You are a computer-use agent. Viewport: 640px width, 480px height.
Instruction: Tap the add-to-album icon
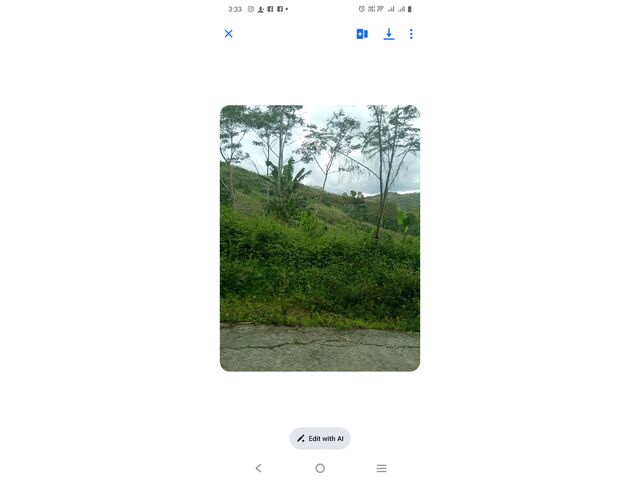pyautogui.click(x=362, y=34)
